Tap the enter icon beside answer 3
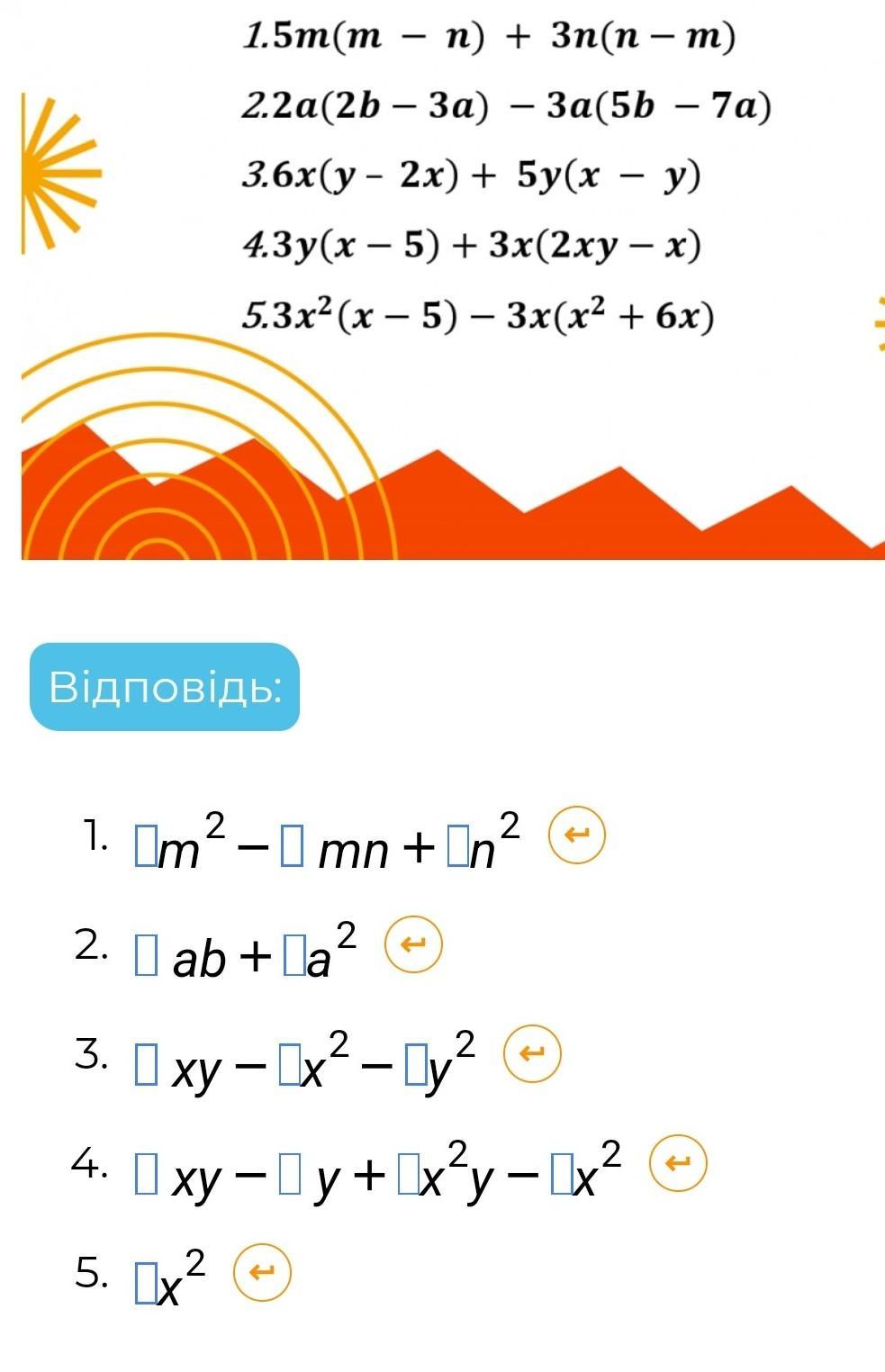The height and width of the screenshot is (1372, 885). coord(532,1053)
